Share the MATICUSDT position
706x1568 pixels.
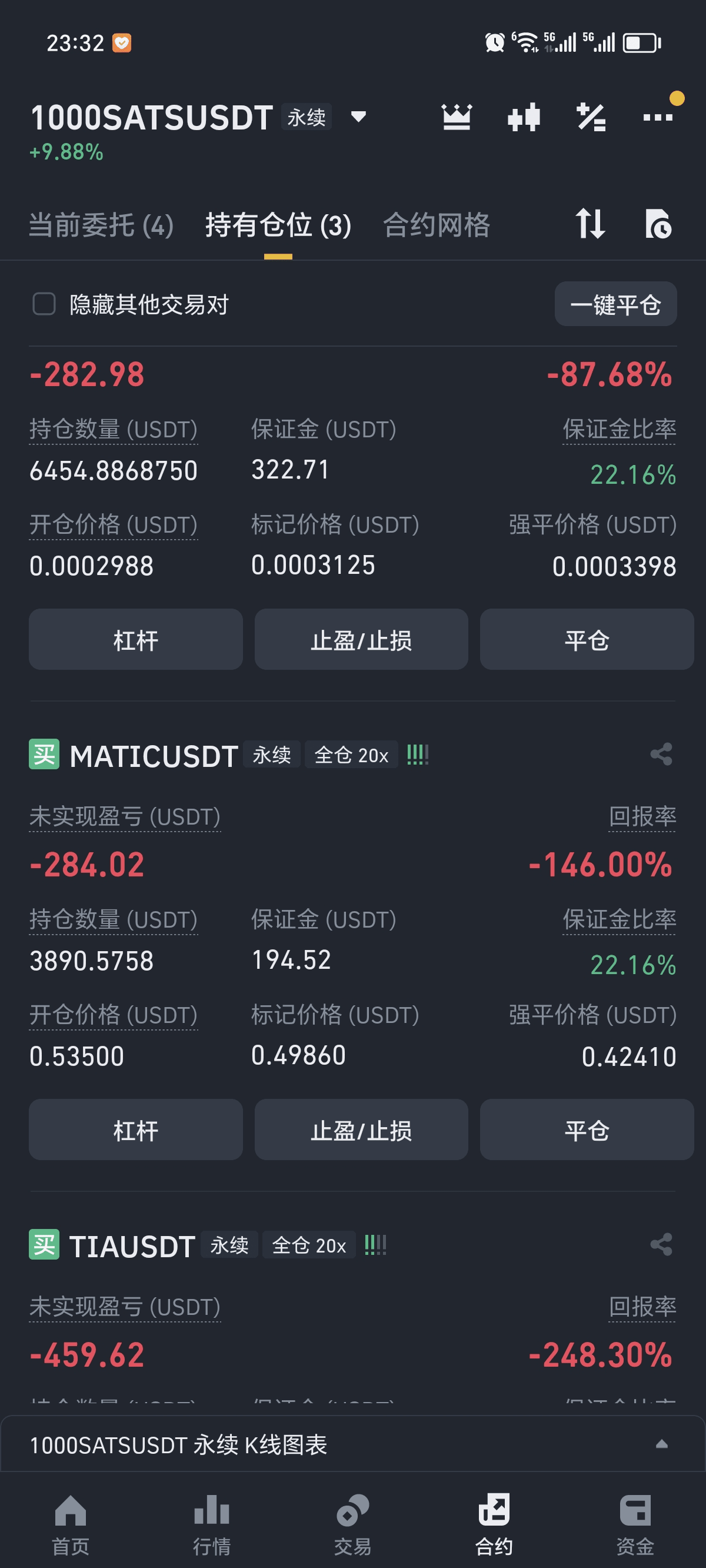click(x=661, y=755)
